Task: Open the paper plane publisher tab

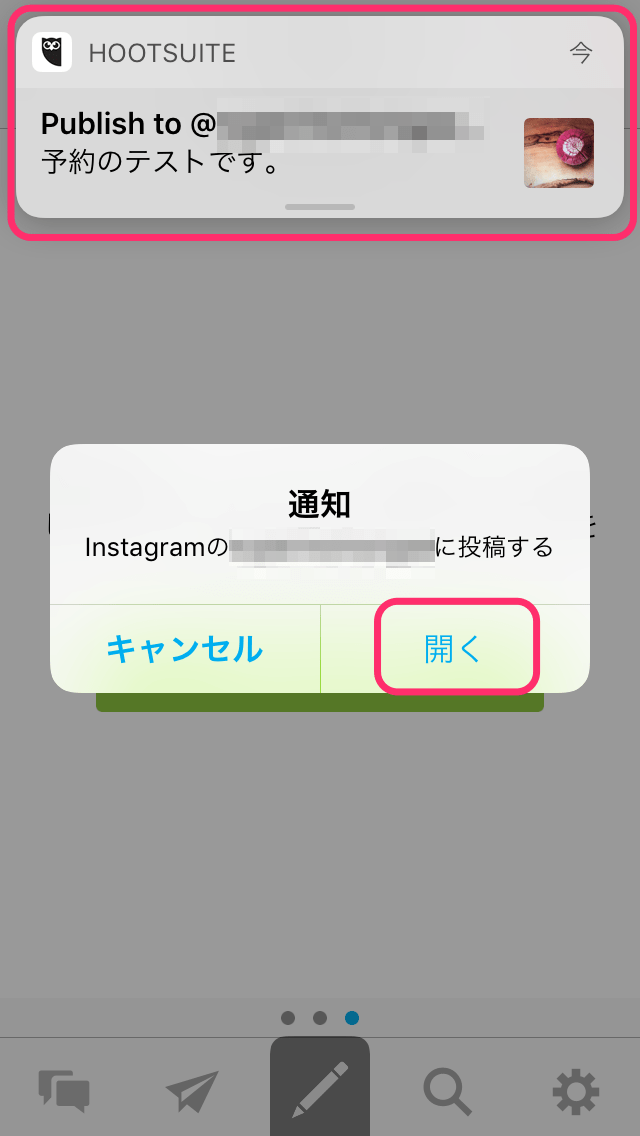Action: 192,1089
